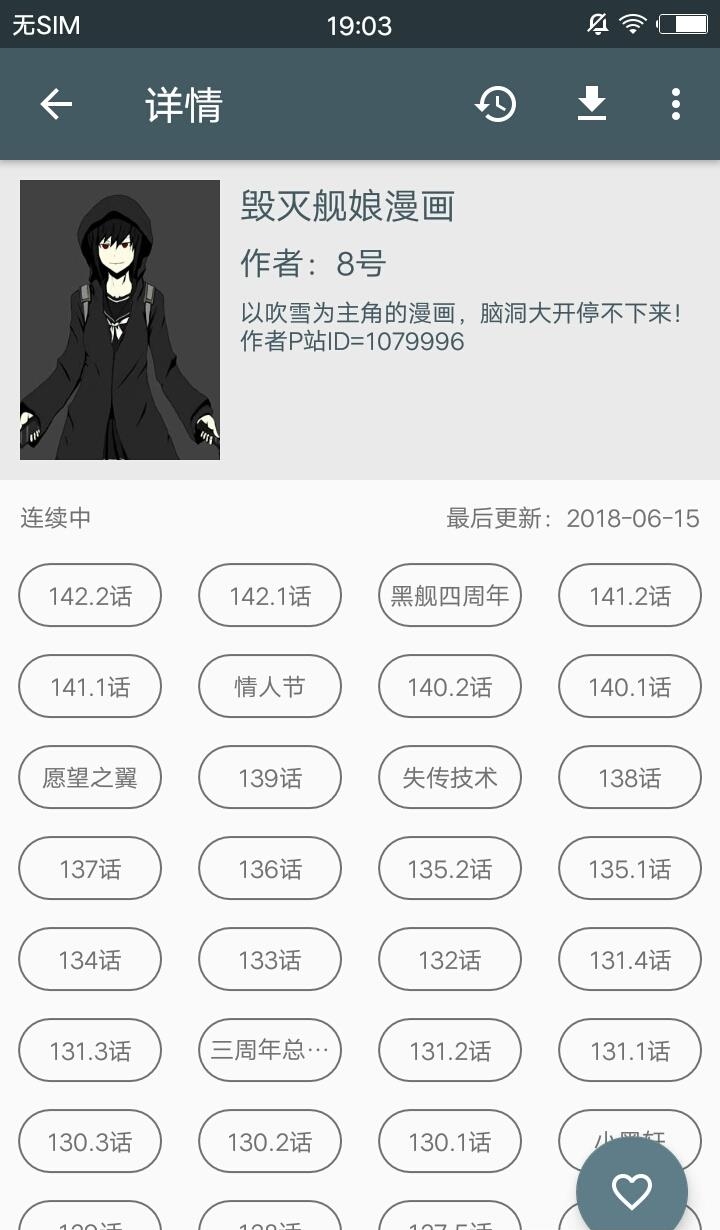Image resolution: width=720 pixels, height=1230 pixels.
Task: Tap the download icon in the top bar
Action: pos(592,104)
